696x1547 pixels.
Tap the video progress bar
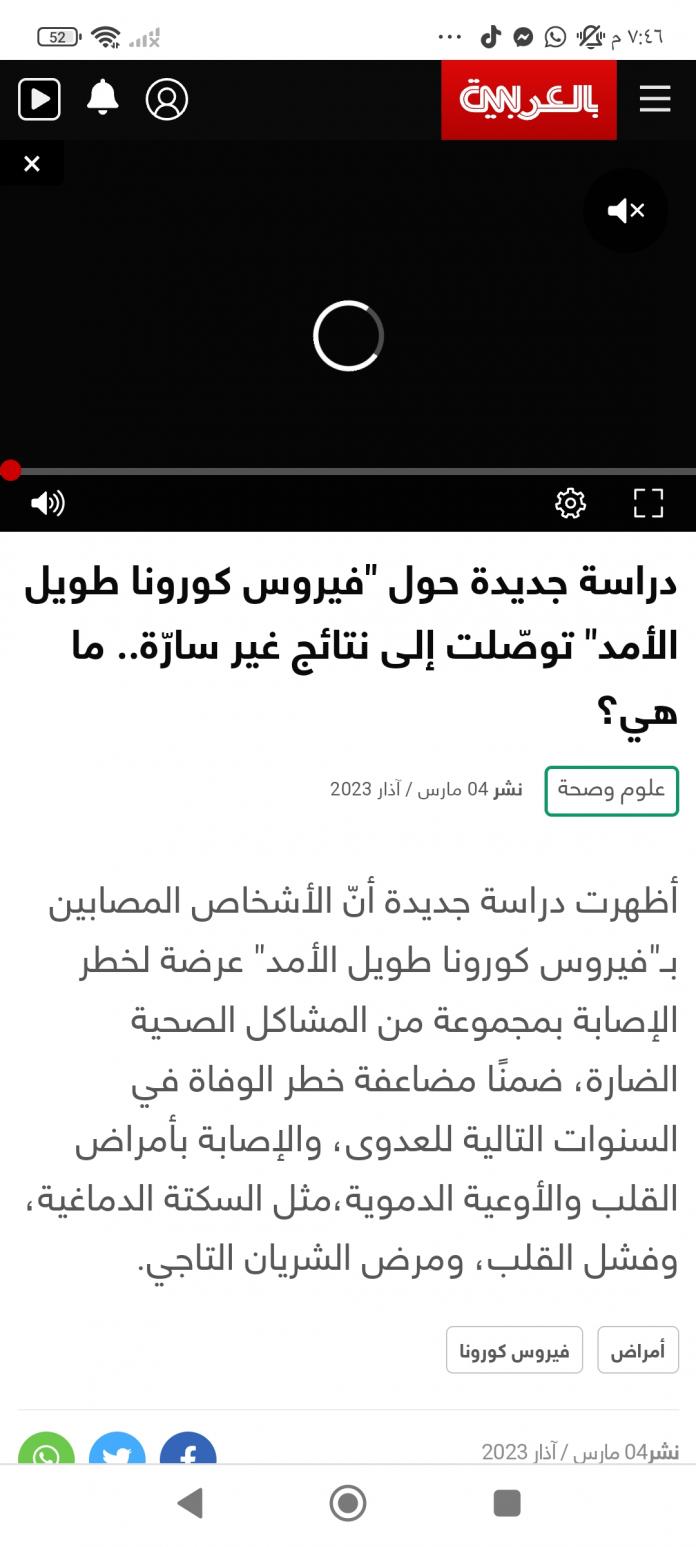pyautogui.click(x=350, y=471)
